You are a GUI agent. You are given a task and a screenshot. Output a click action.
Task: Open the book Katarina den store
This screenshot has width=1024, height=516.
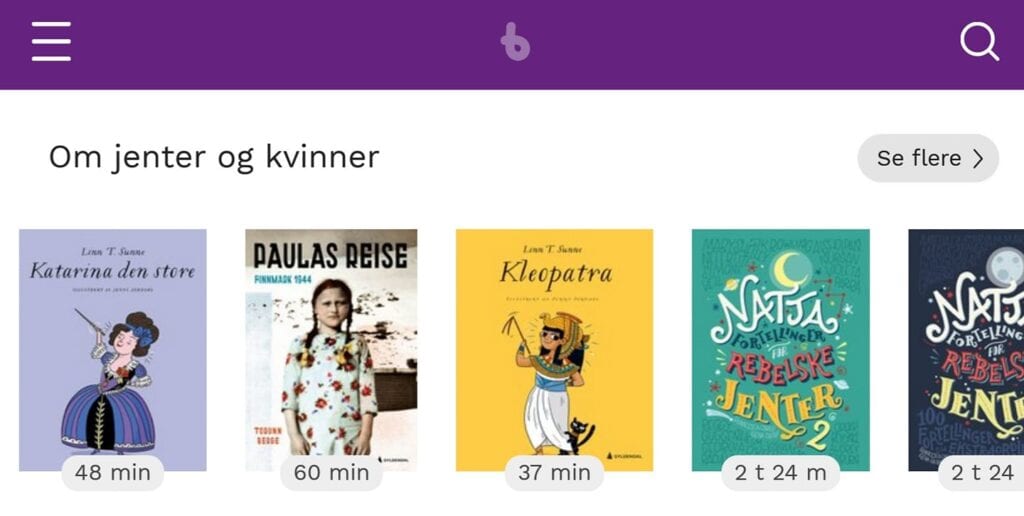tap(113, 350)
